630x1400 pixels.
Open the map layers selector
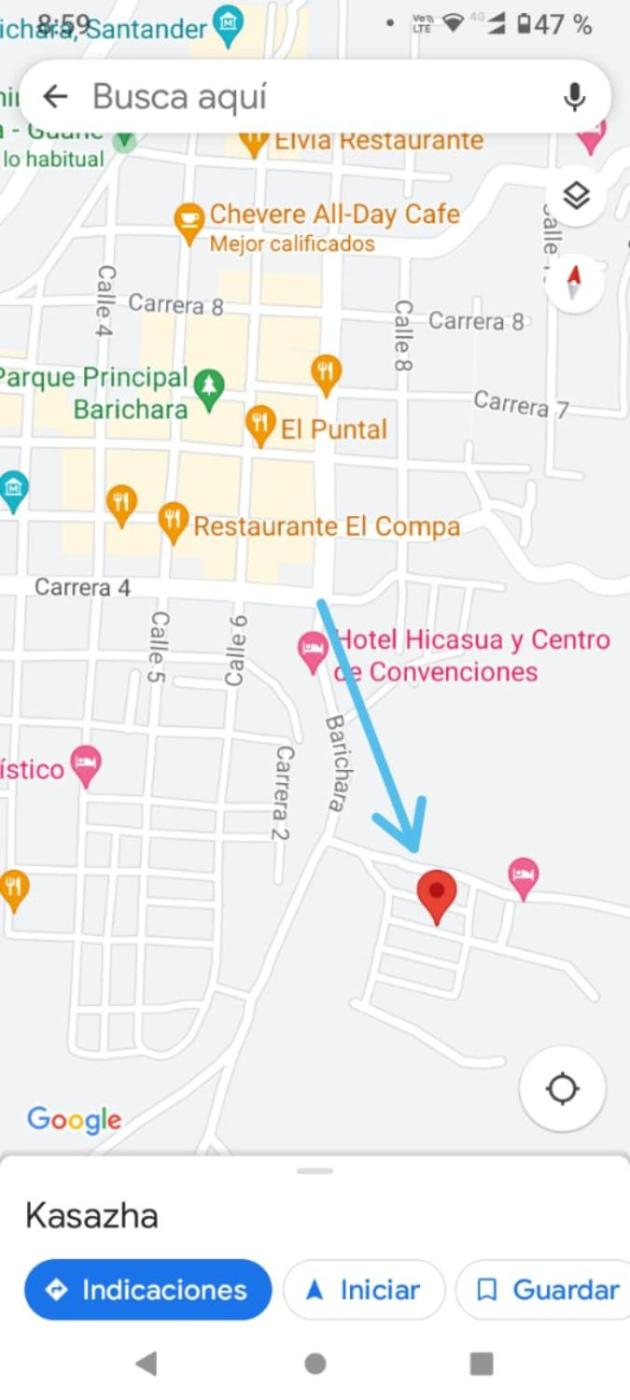pos(576,196)
